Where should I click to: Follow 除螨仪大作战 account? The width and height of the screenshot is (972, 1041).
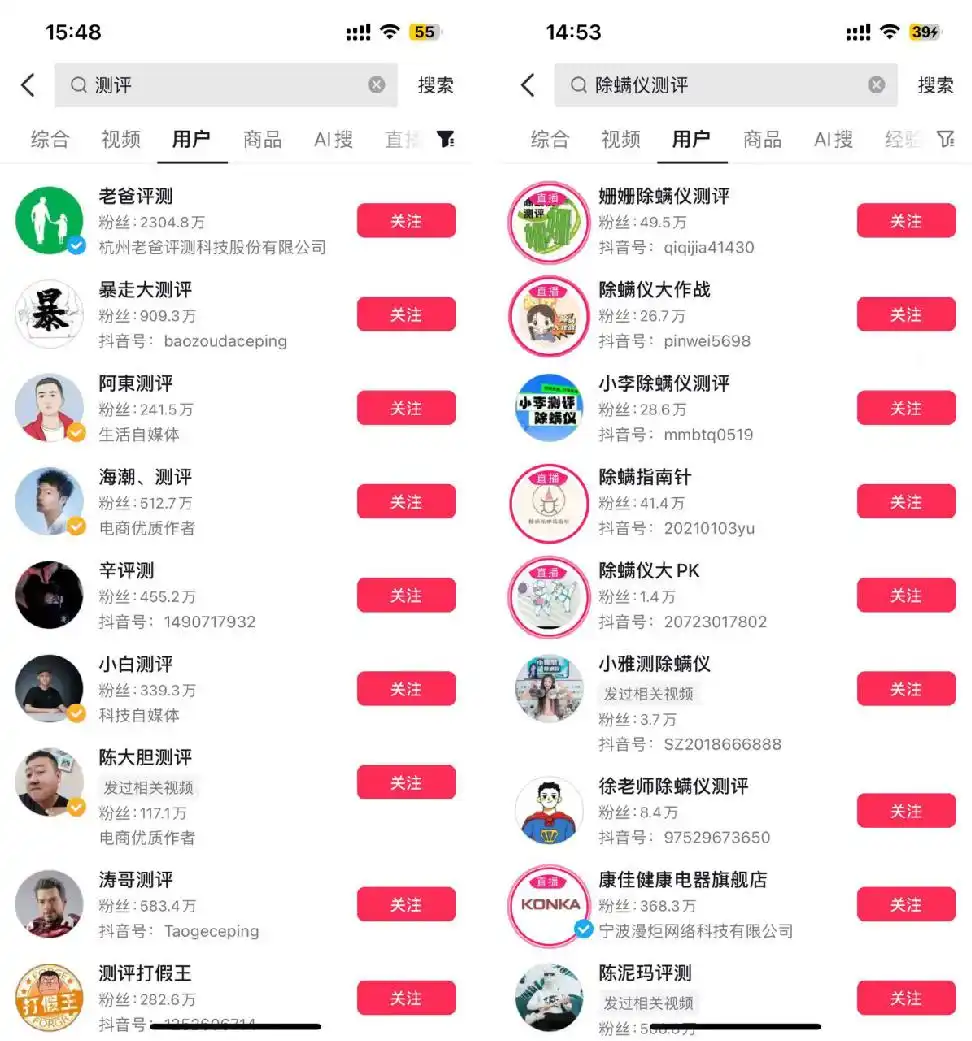coord(906,314)
